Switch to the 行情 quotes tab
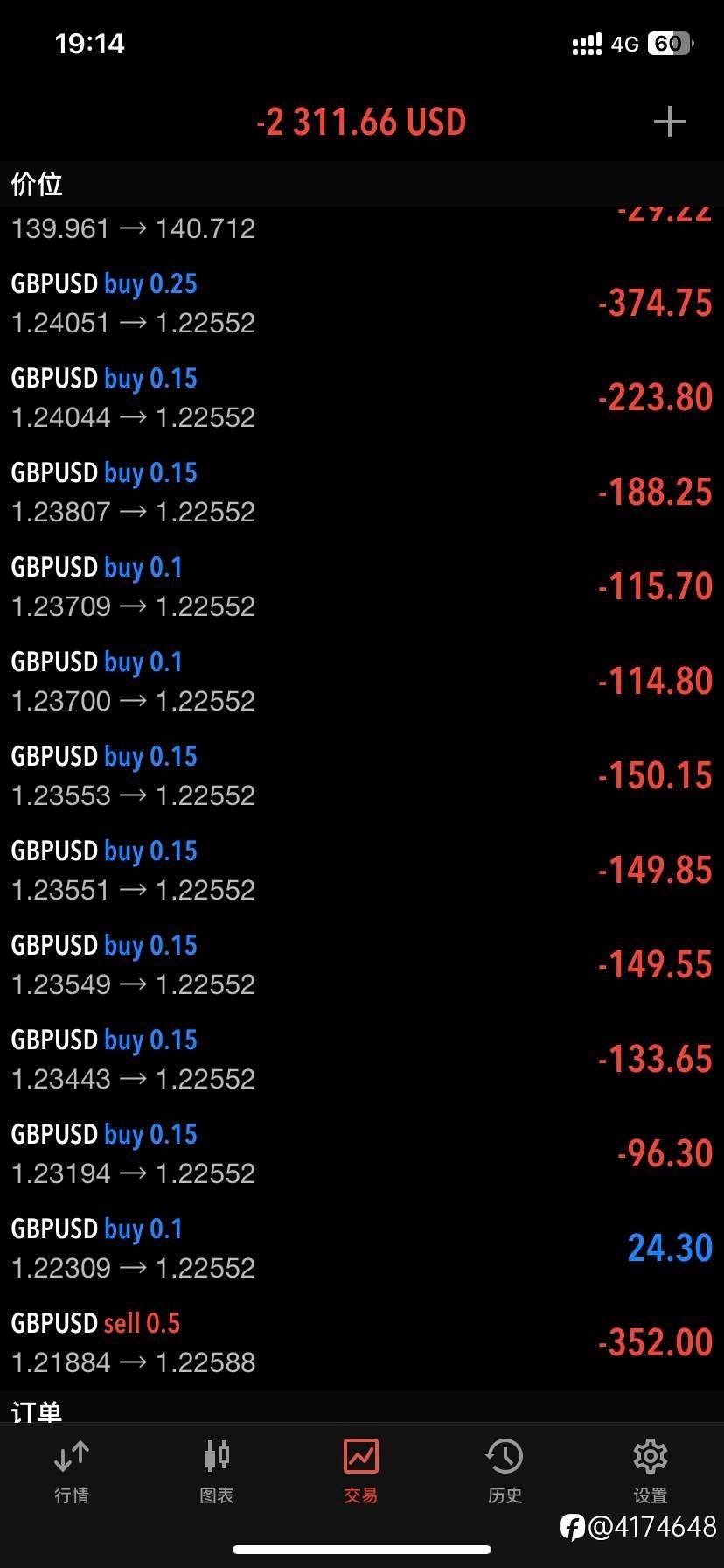 point(72,1472)
